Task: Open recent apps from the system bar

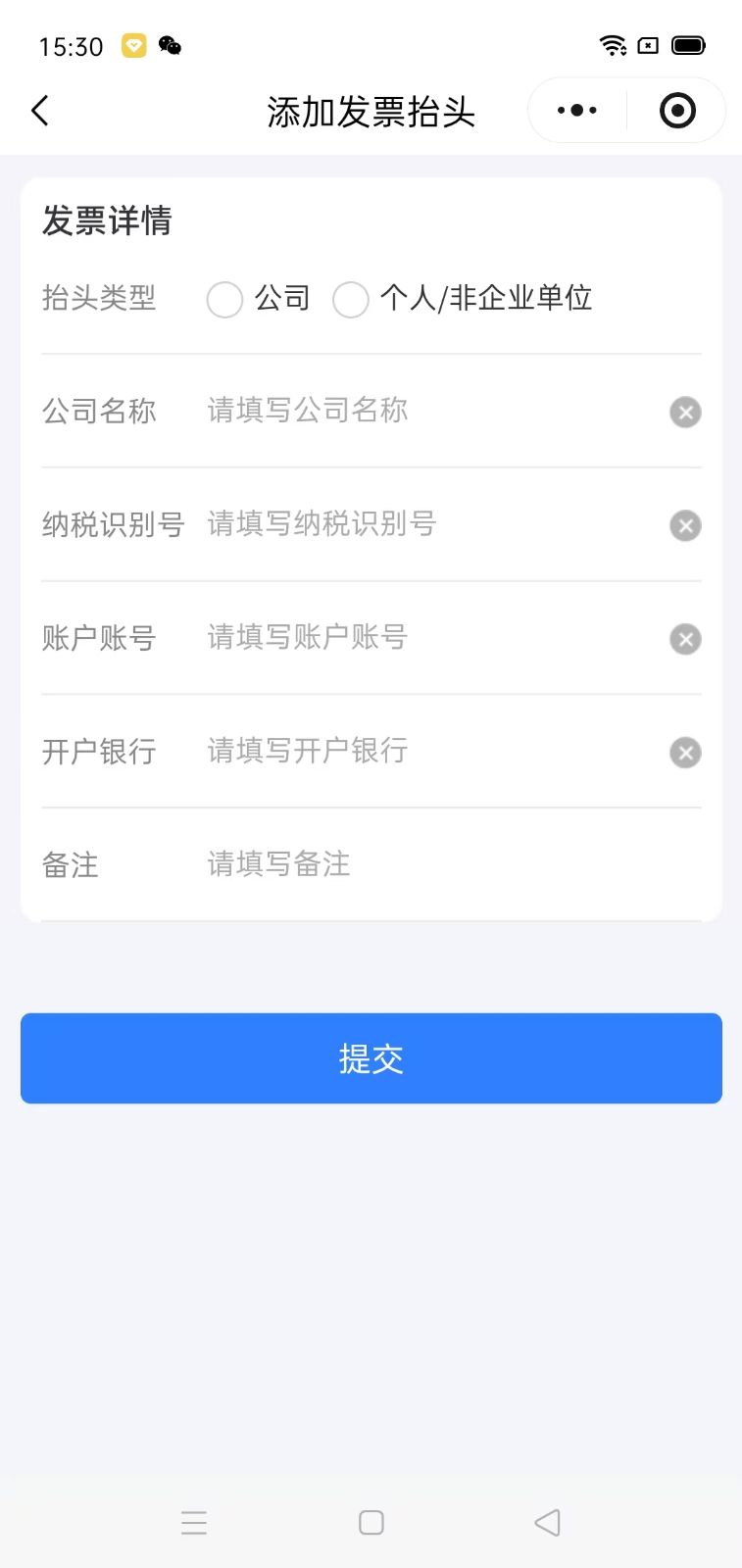Action: coord(194,1522)
